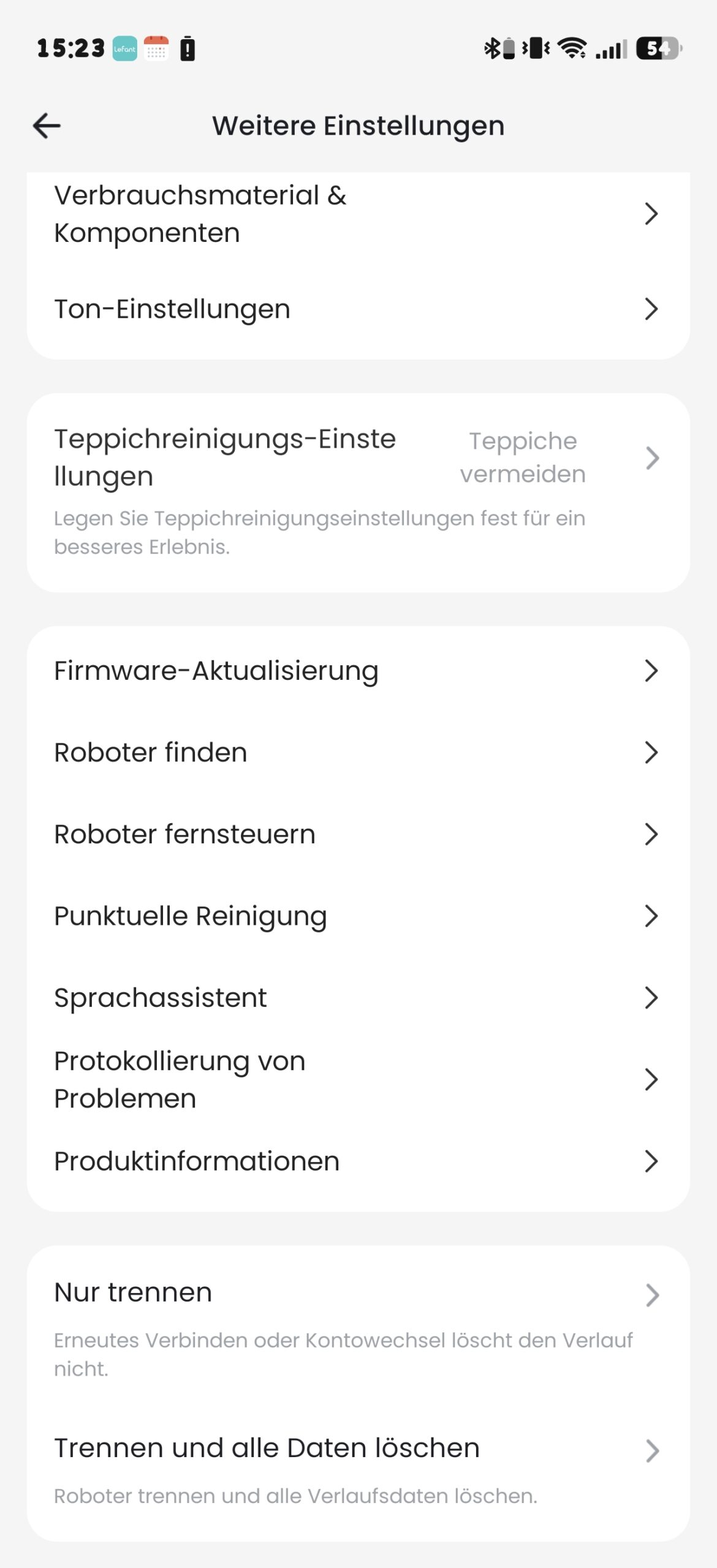Select Trennen und alle Daten löschen

(358, 1470)
